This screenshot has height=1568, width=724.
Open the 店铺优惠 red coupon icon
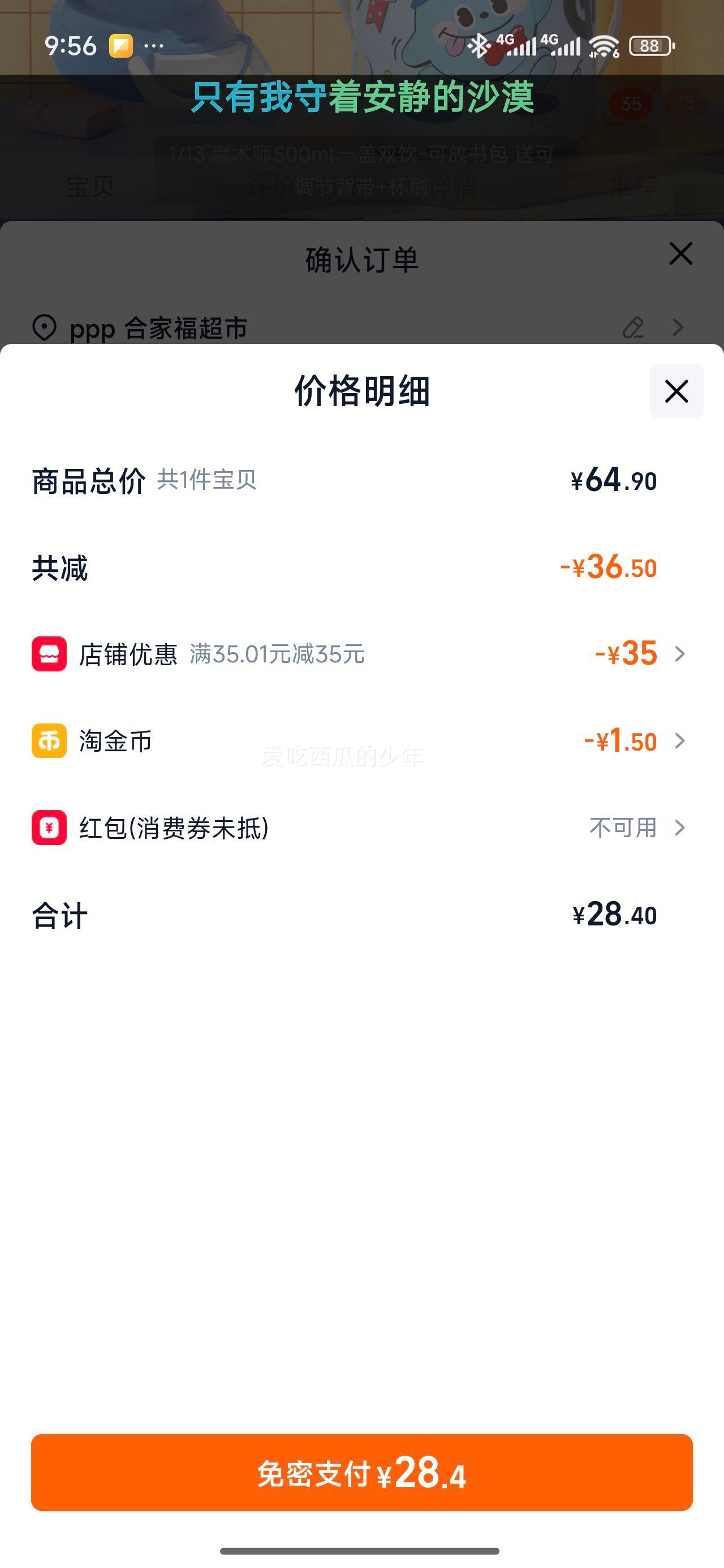click(x=49, y=656)
